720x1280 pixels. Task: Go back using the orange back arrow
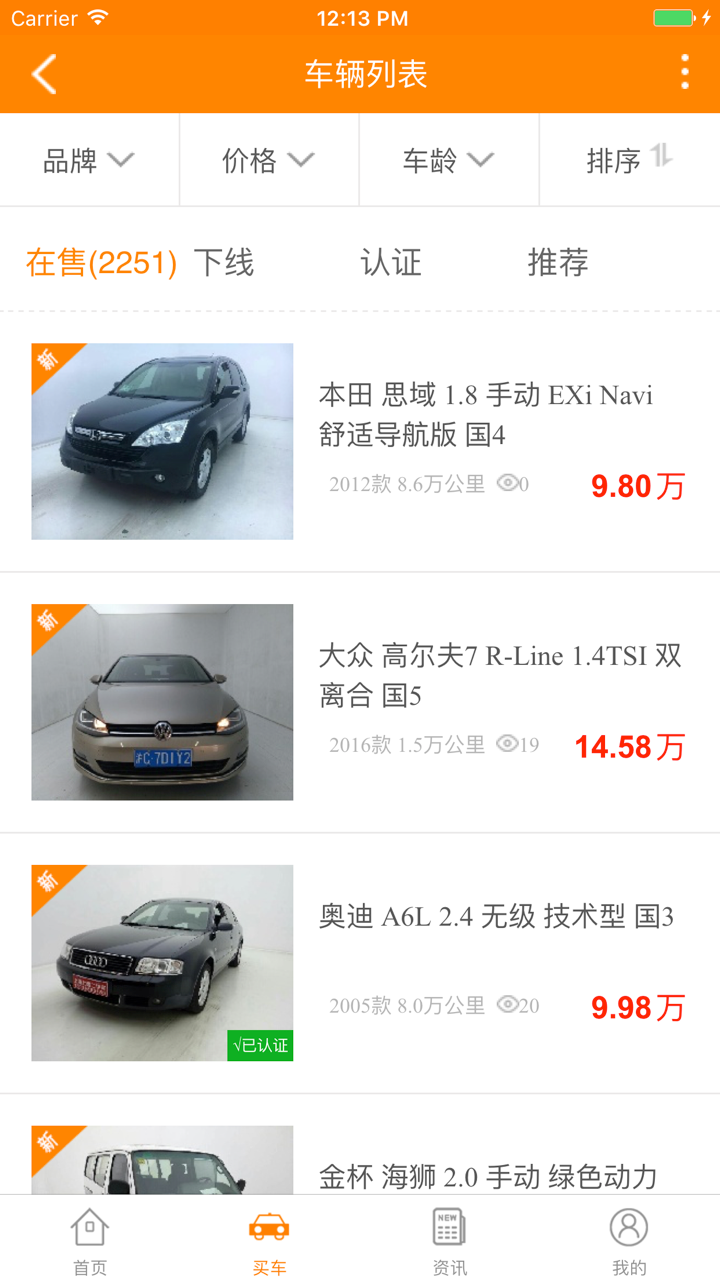point(42,73)
